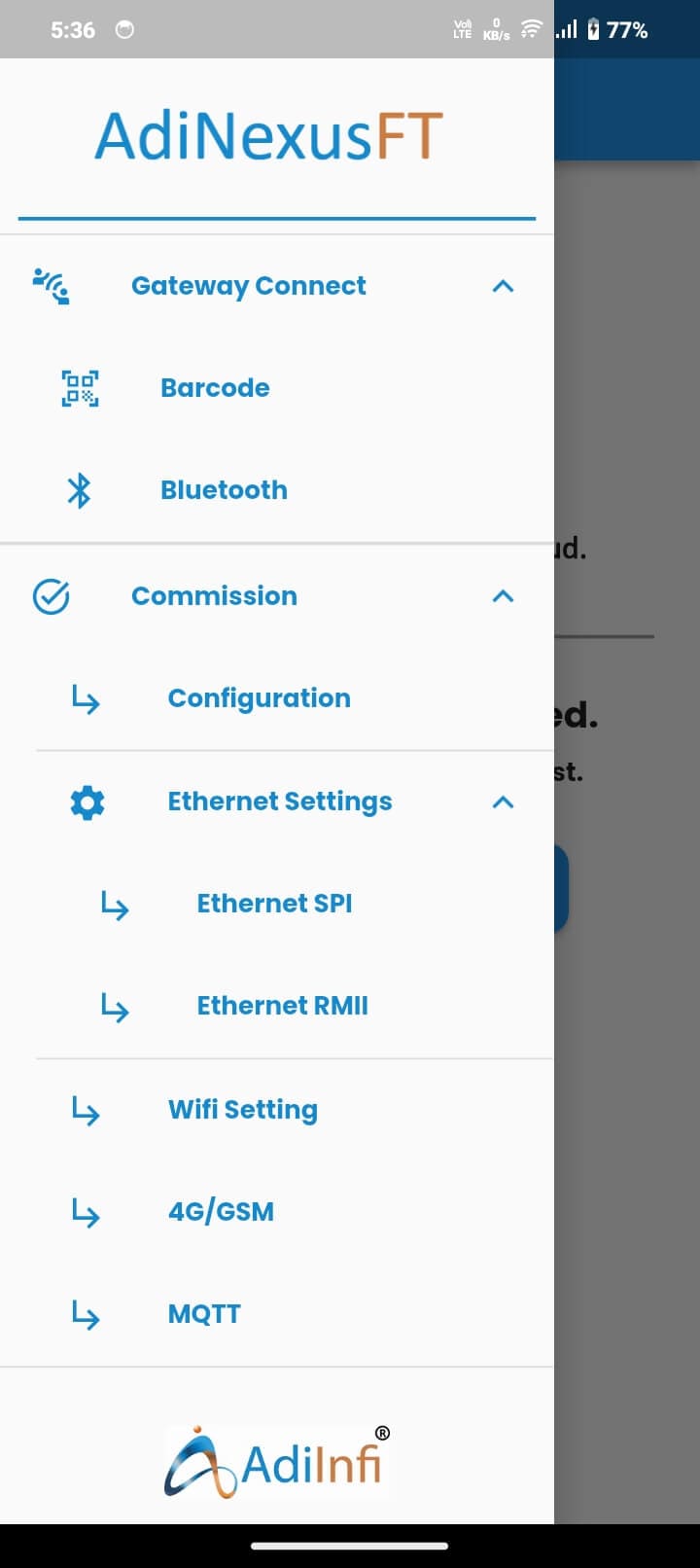The image size is (700, 1568).
Task: Open the MQTT settings page
Action: tap(204, 1313)
